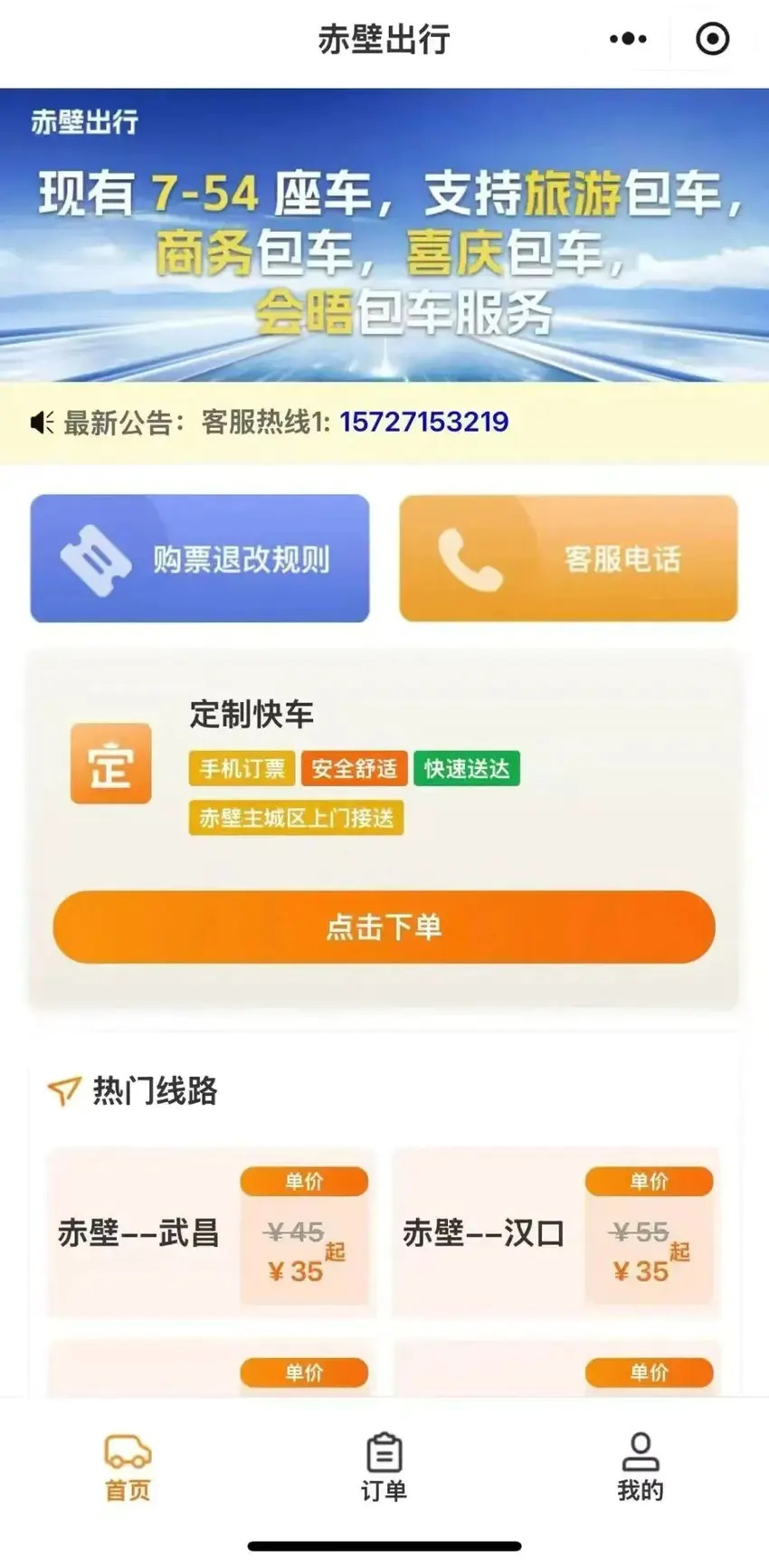
Task: Open the 购票退改规则 ticket rules
Action: click(200, 558)
